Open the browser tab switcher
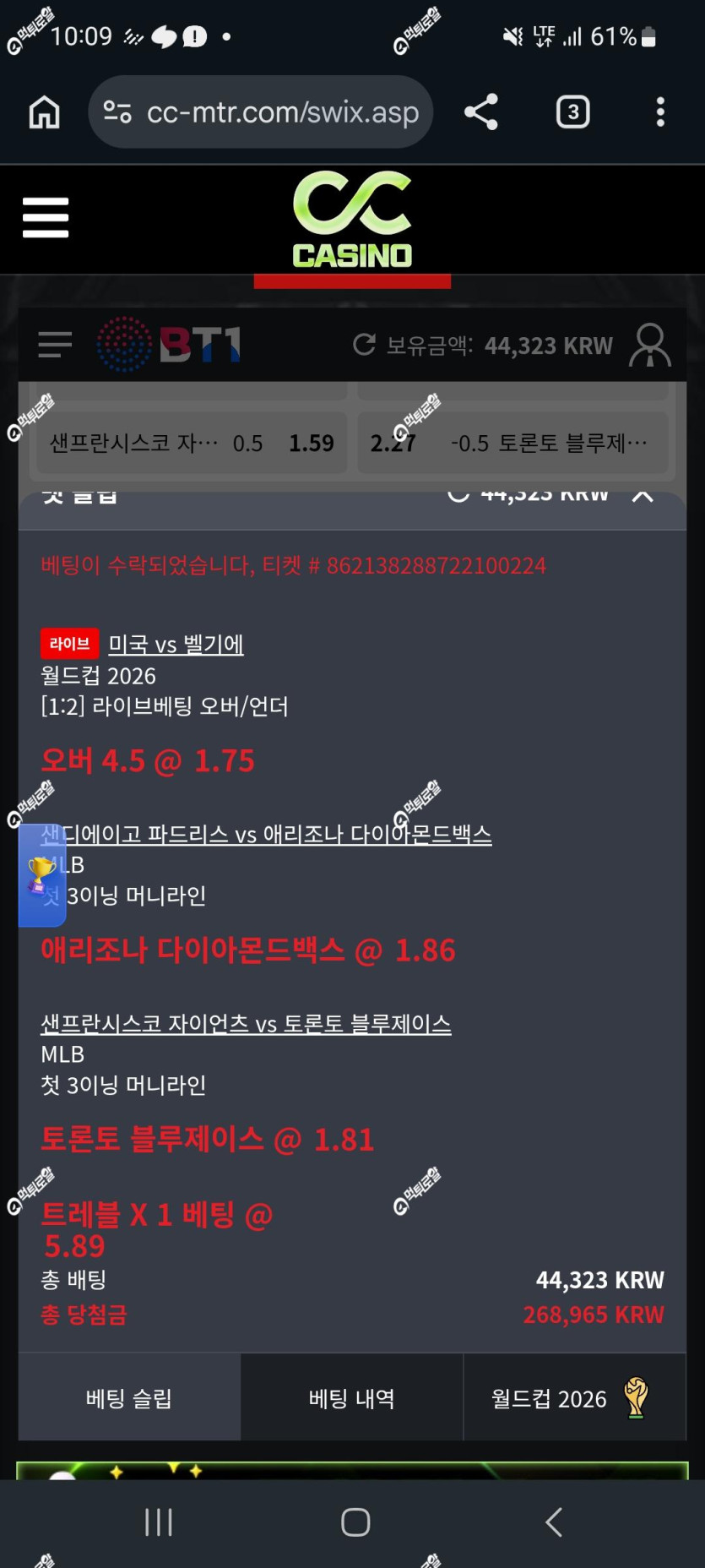705x1568 pixels. tap(573, 112)
